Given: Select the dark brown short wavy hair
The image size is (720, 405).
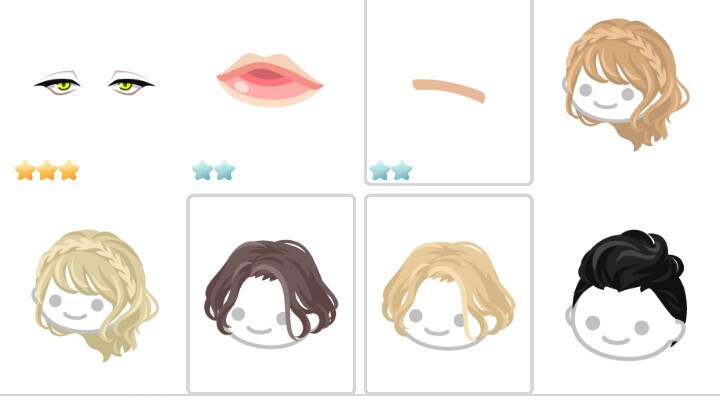Looking at the screenshot, I should [270, 293].
